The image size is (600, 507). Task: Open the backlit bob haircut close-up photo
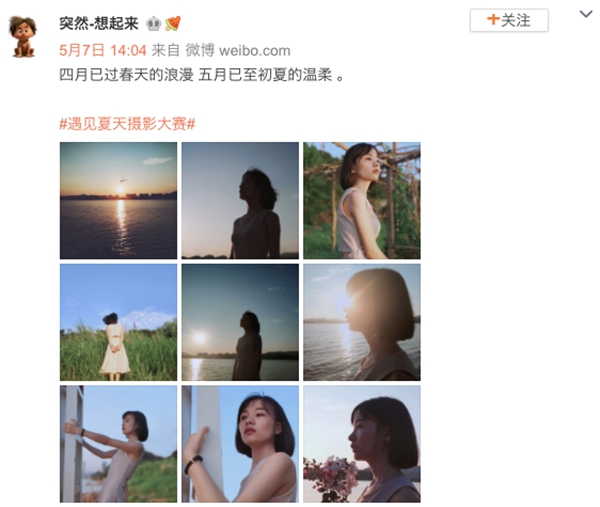tap(361, 322)
